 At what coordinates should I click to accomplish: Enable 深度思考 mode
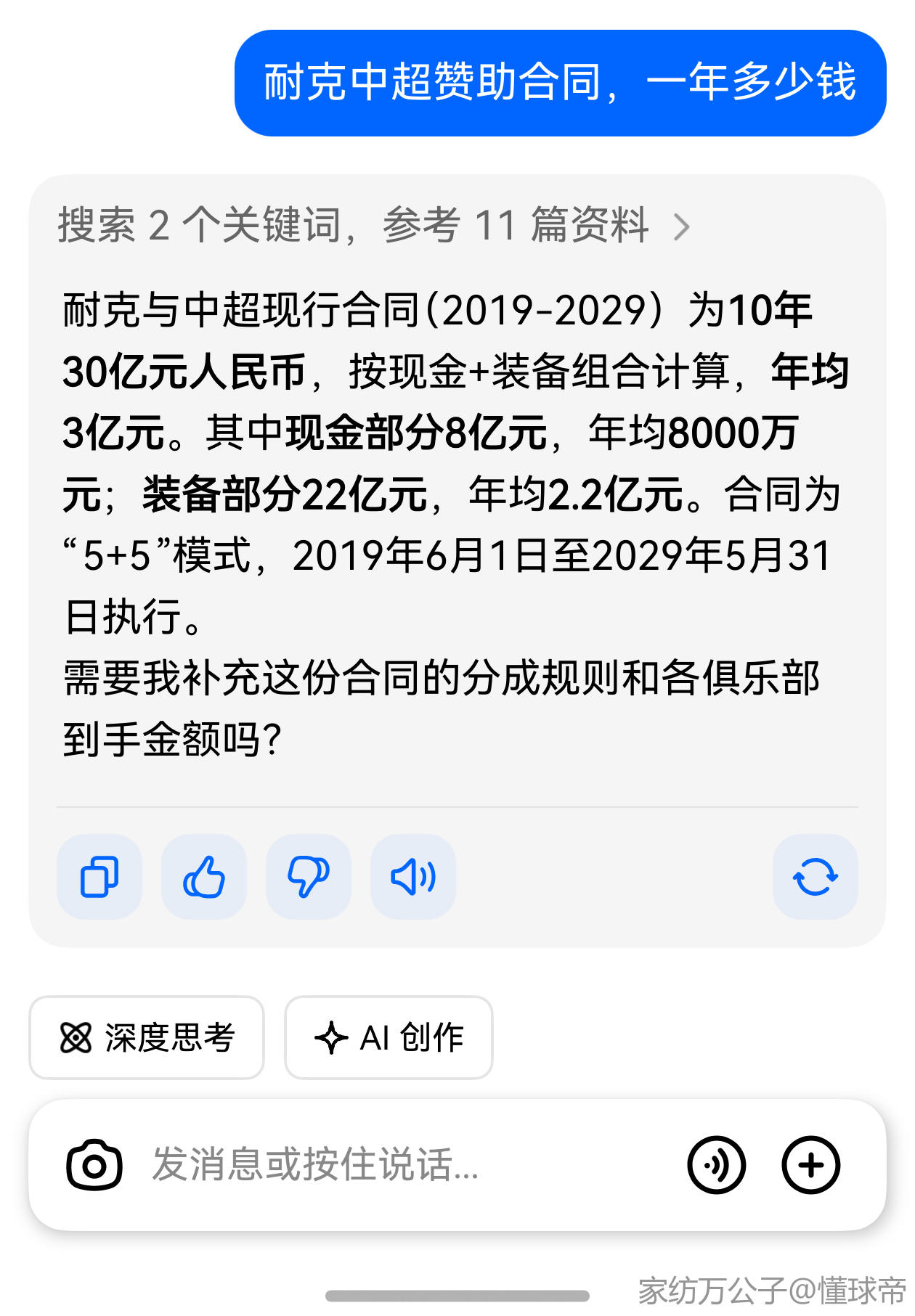pos(147,1037)
